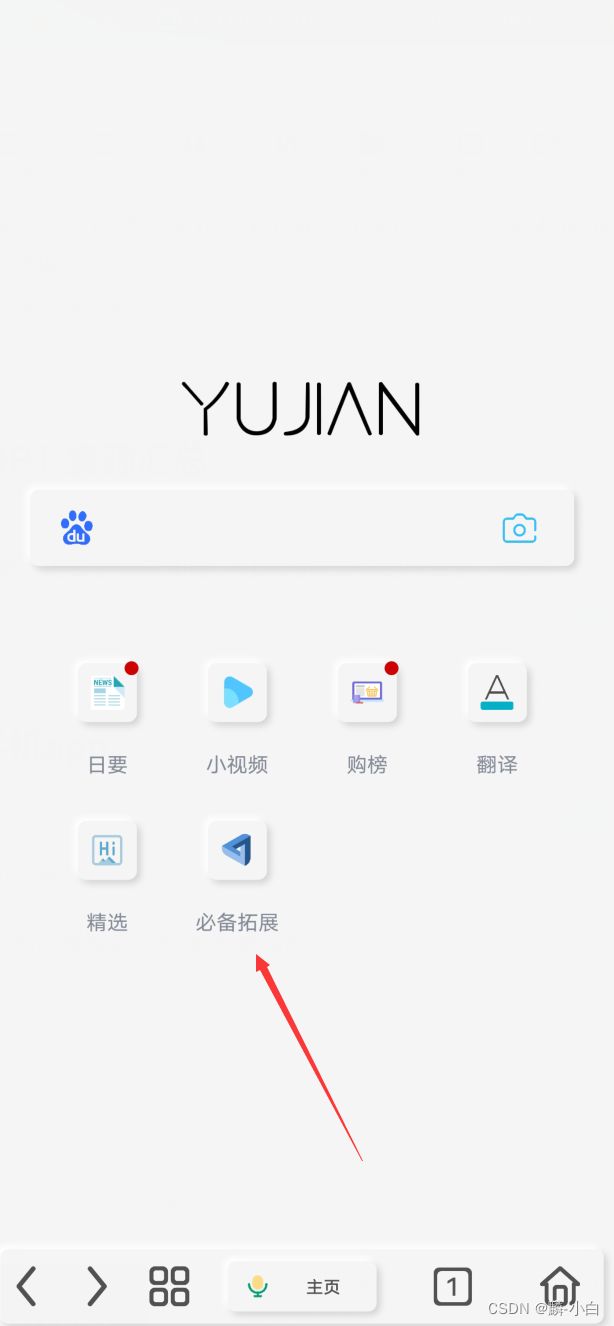Go to the home page icon
The width and height of the screenshot is (614, 1326).
(x=560, y=1286)
